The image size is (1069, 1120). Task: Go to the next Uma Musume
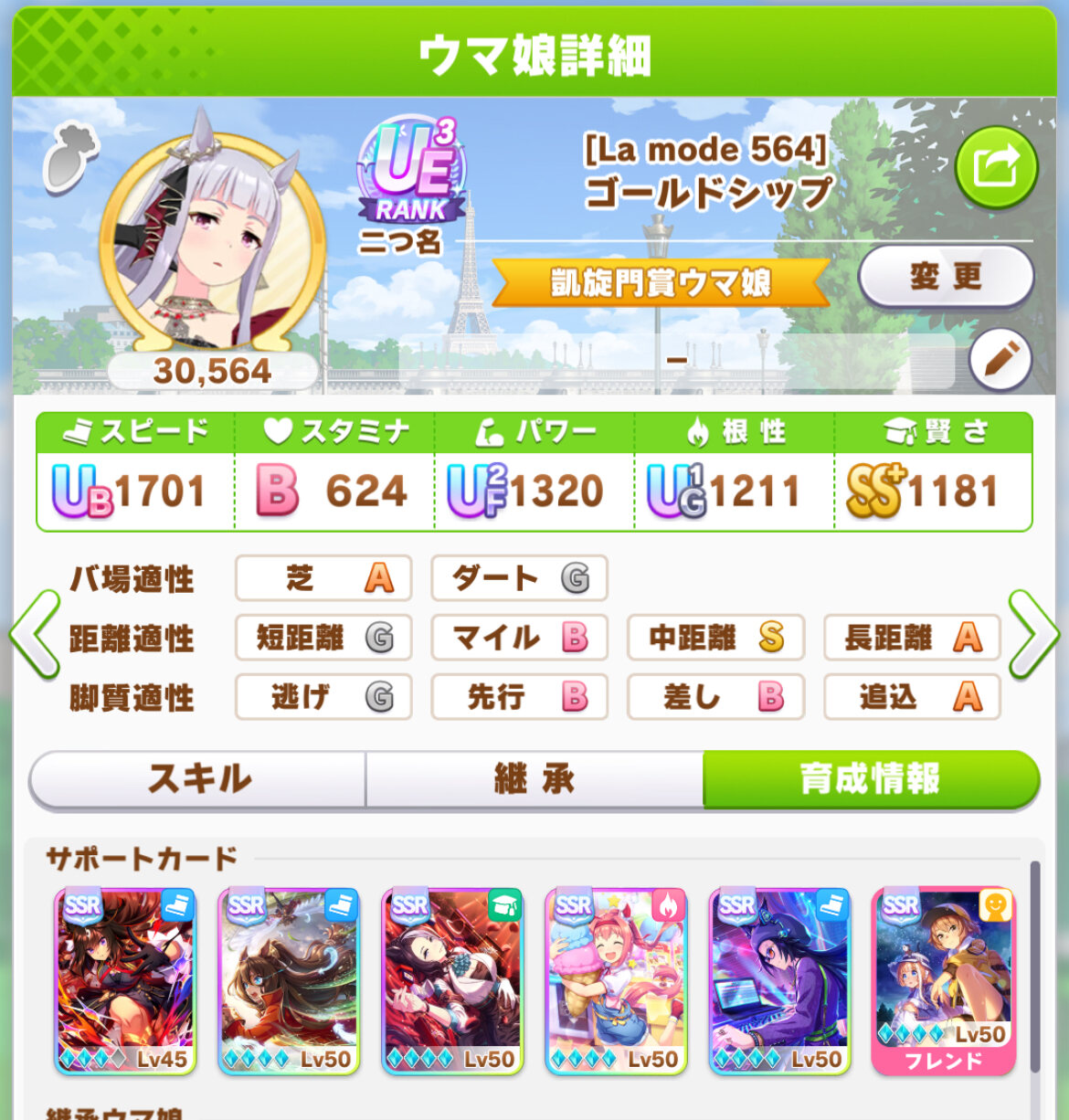point(1034,634)
